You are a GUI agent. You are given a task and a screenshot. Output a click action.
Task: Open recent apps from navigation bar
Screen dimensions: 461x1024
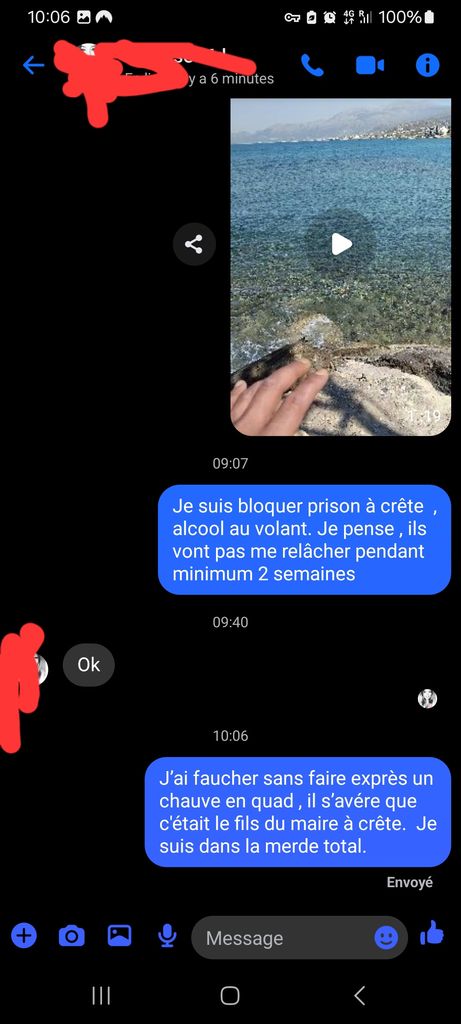pyautogui.click(x=101, y=995)
